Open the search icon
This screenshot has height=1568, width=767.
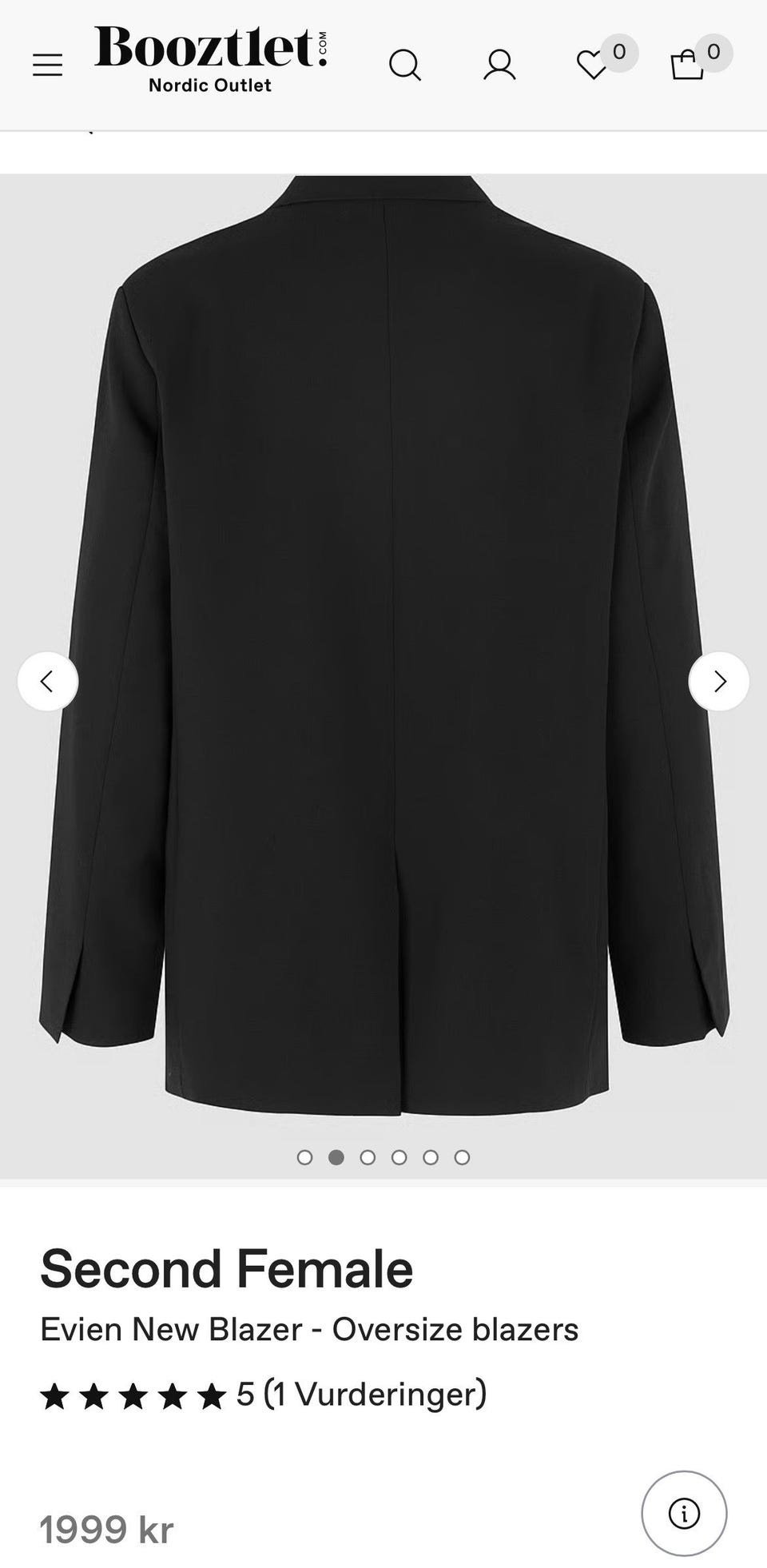(405, 65)
